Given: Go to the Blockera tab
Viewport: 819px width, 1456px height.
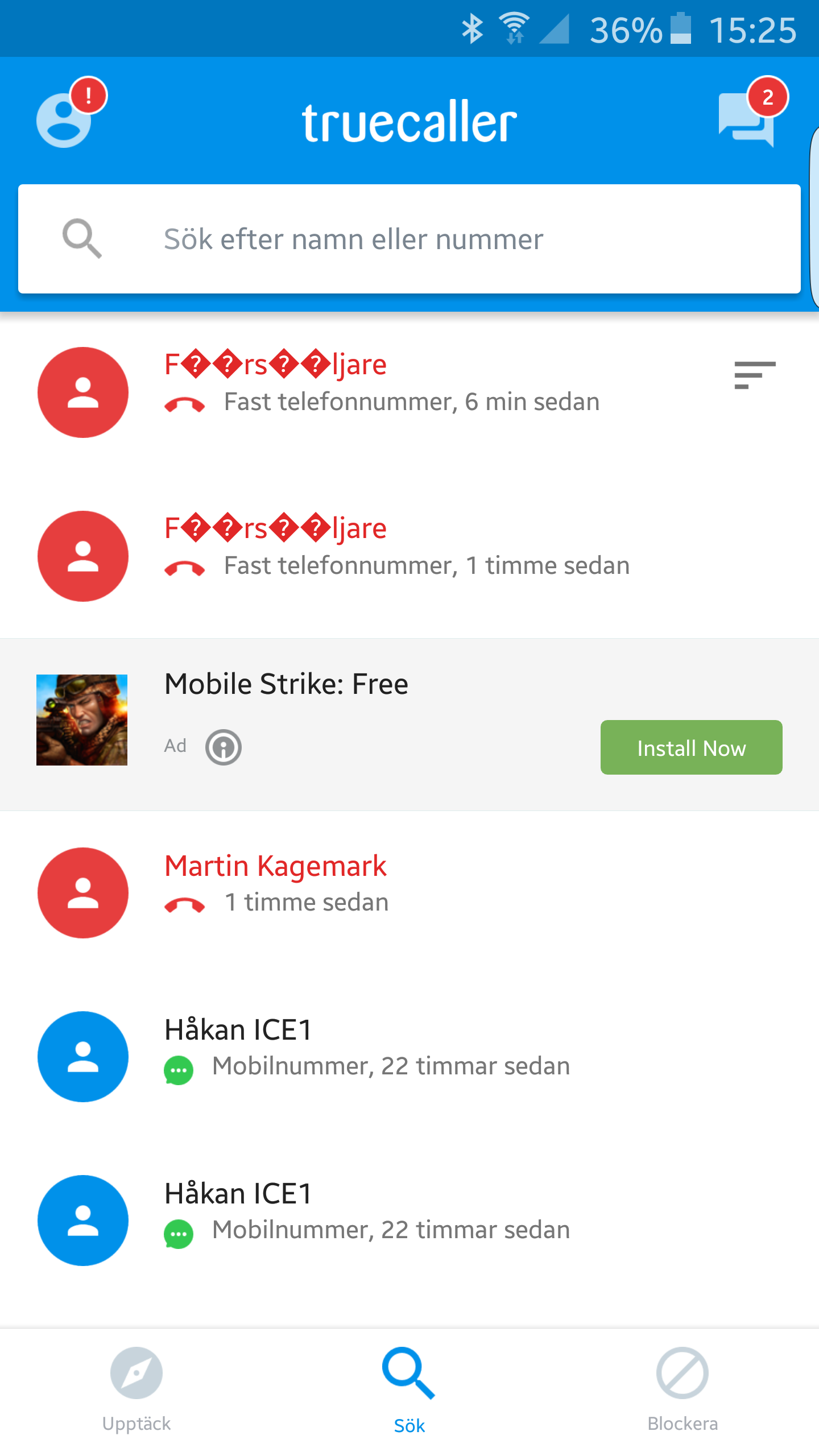Looking at the screenshot, I should [x=682, y=1389].
